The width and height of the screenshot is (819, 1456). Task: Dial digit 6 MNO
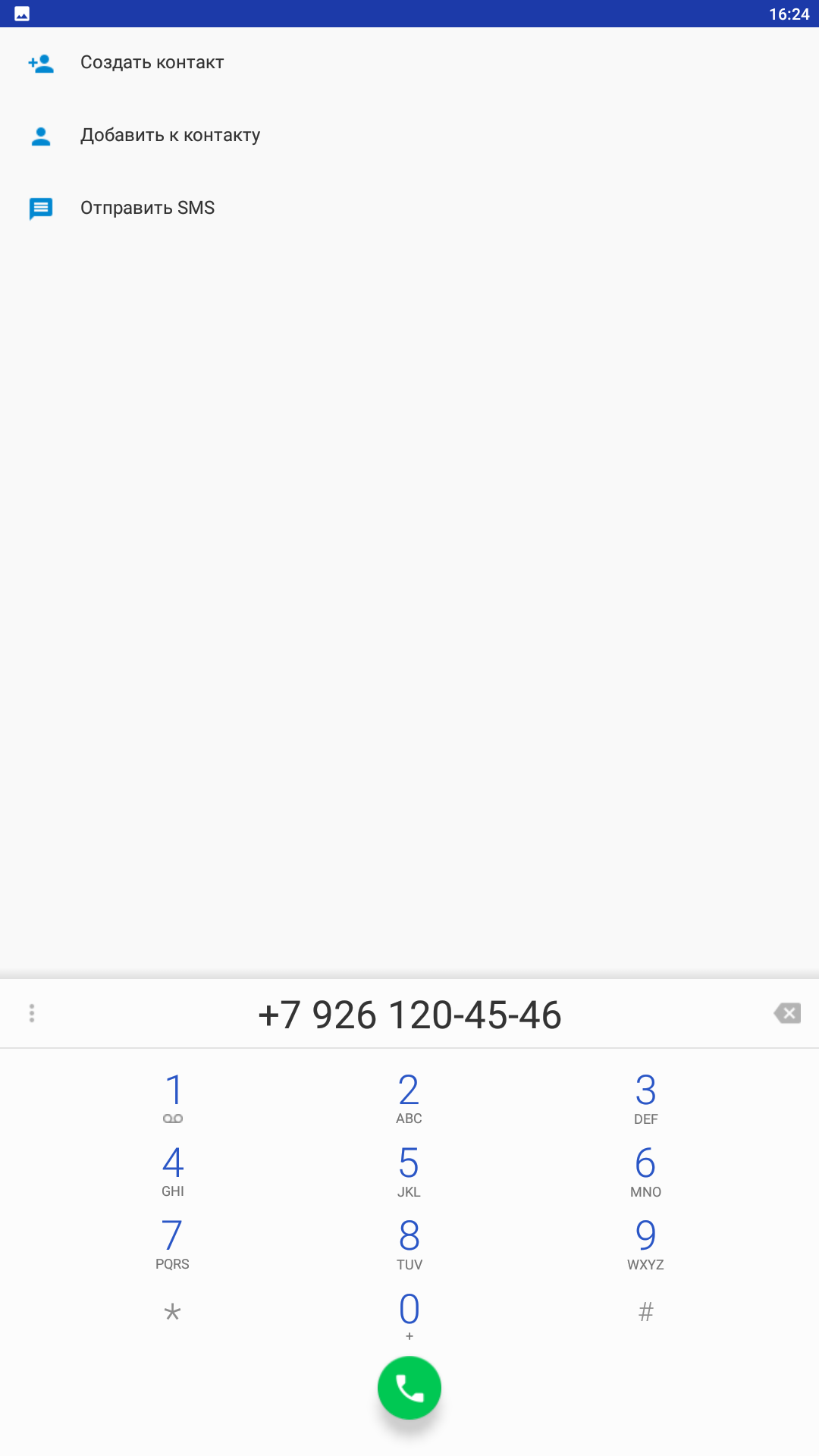pos(645,1169)
